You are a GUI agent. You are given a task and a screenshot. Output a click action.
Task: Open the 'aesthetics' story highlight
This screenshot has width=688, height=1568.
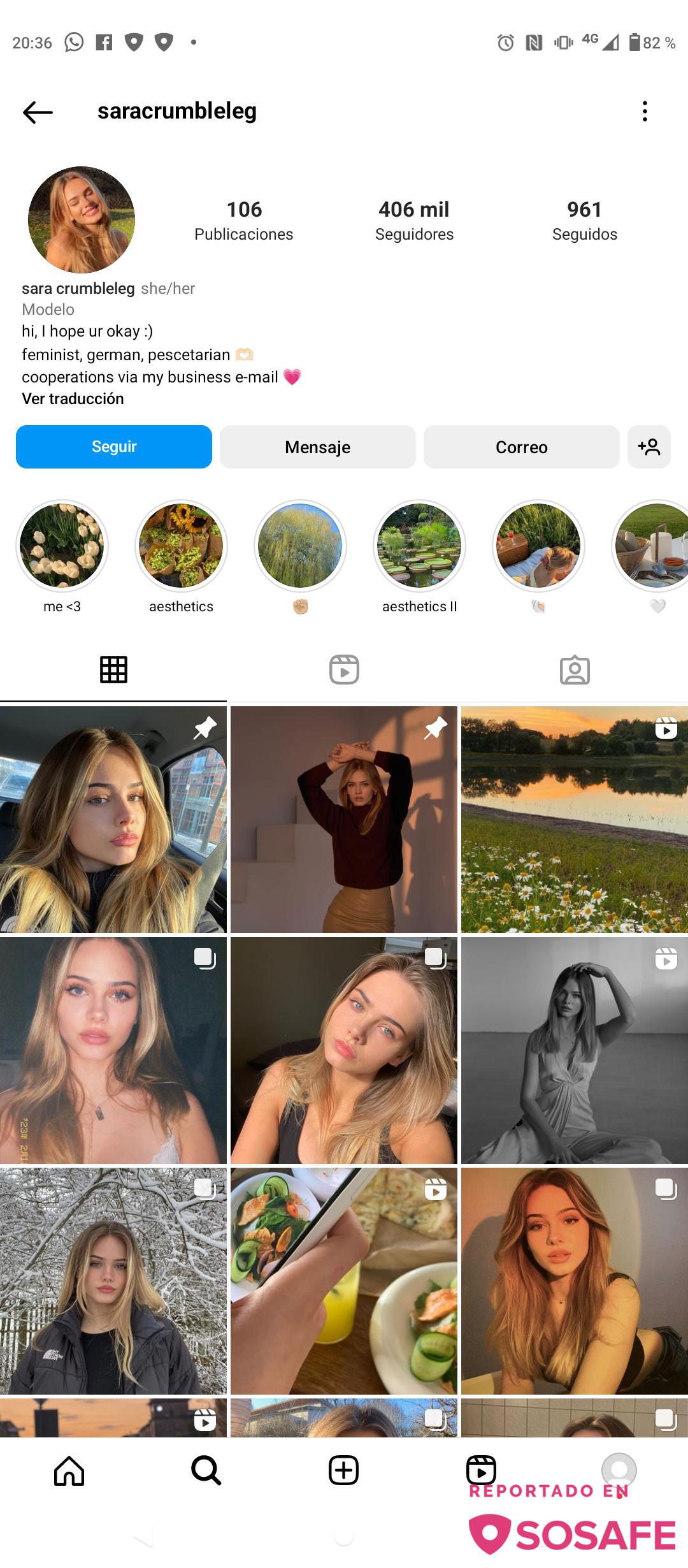click(x=181, y=546)
